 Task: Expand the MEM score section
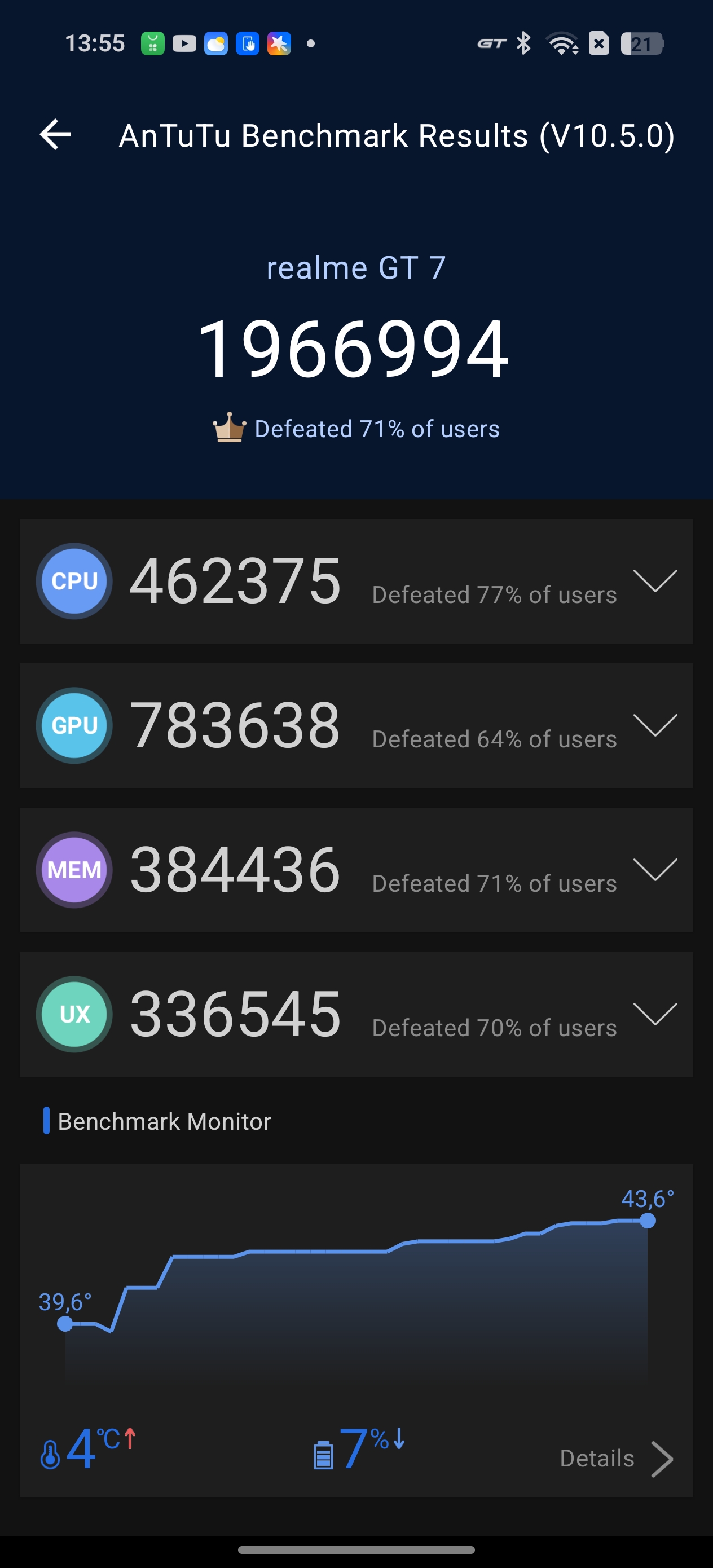655,869
